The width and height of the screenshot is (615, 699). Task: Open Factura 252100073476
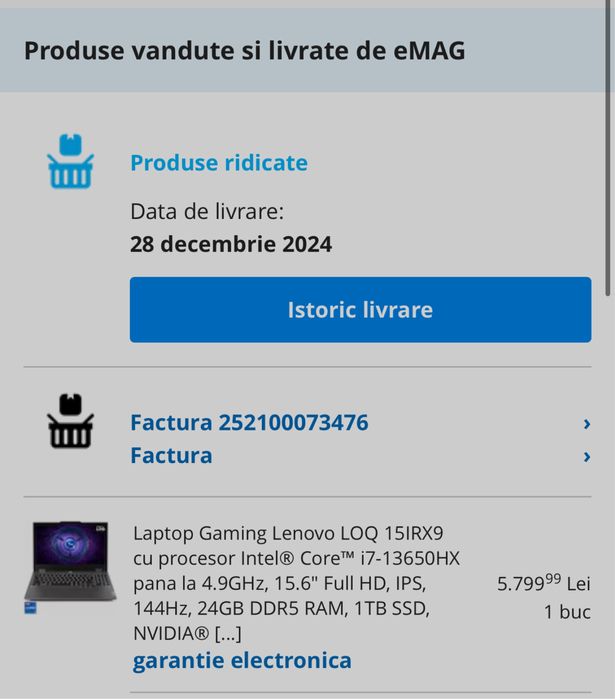pos(249,423)
